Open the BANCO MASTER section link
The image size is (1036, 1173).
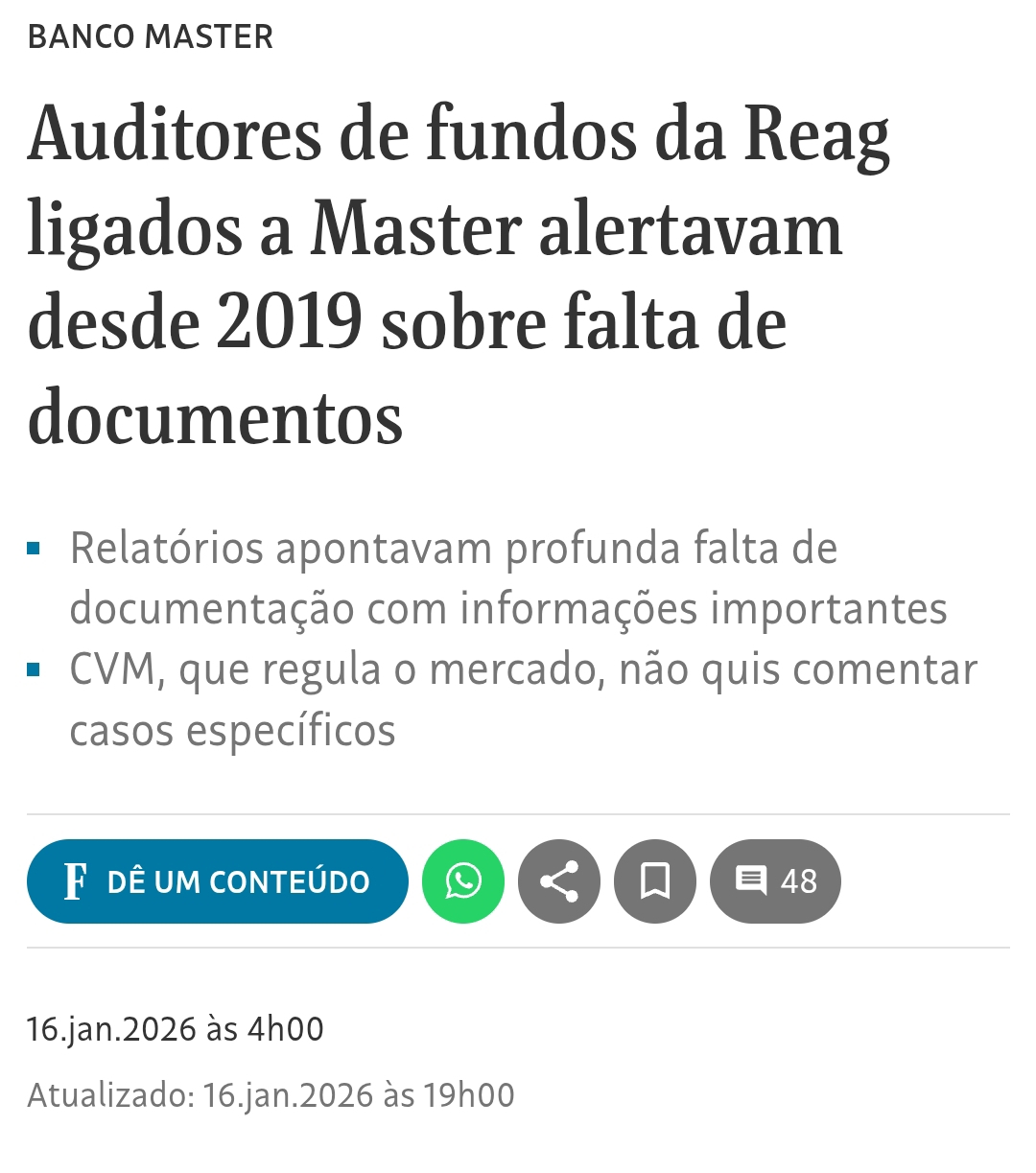tap(151, 37)
